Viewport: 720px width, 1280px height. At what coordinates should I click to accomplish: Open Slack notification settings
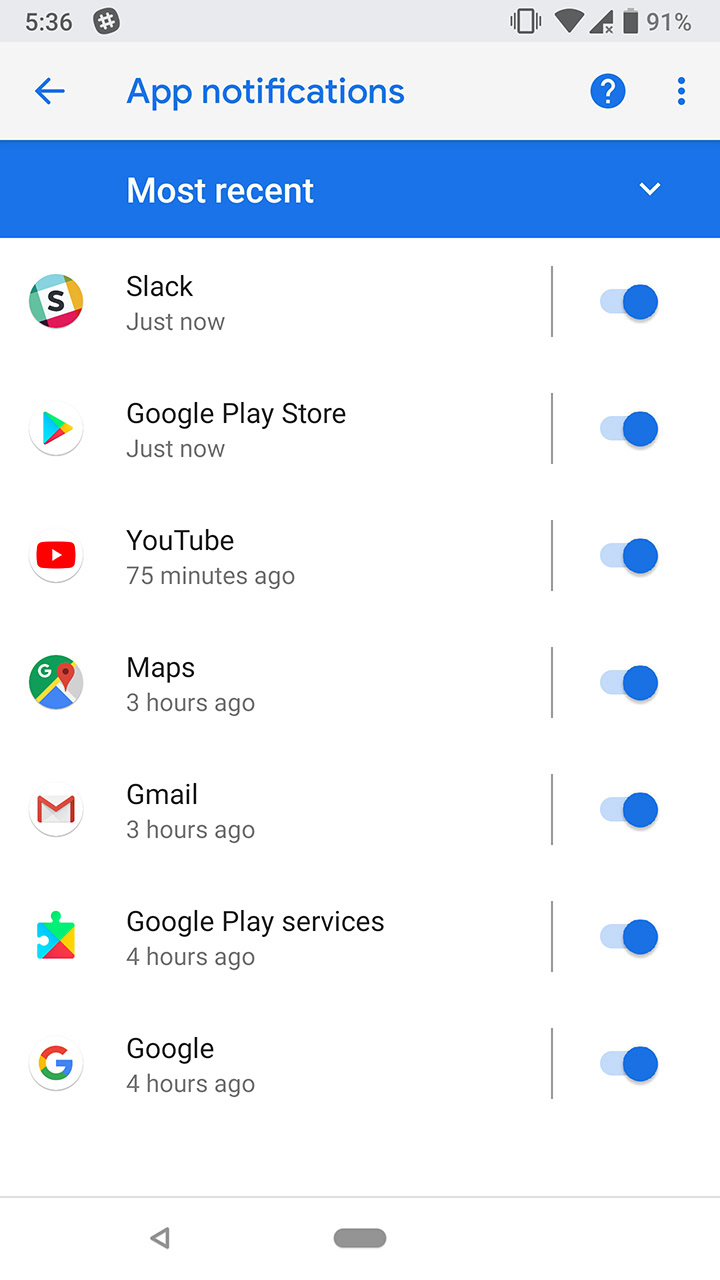pyautogui.click(x=280, y=302)
